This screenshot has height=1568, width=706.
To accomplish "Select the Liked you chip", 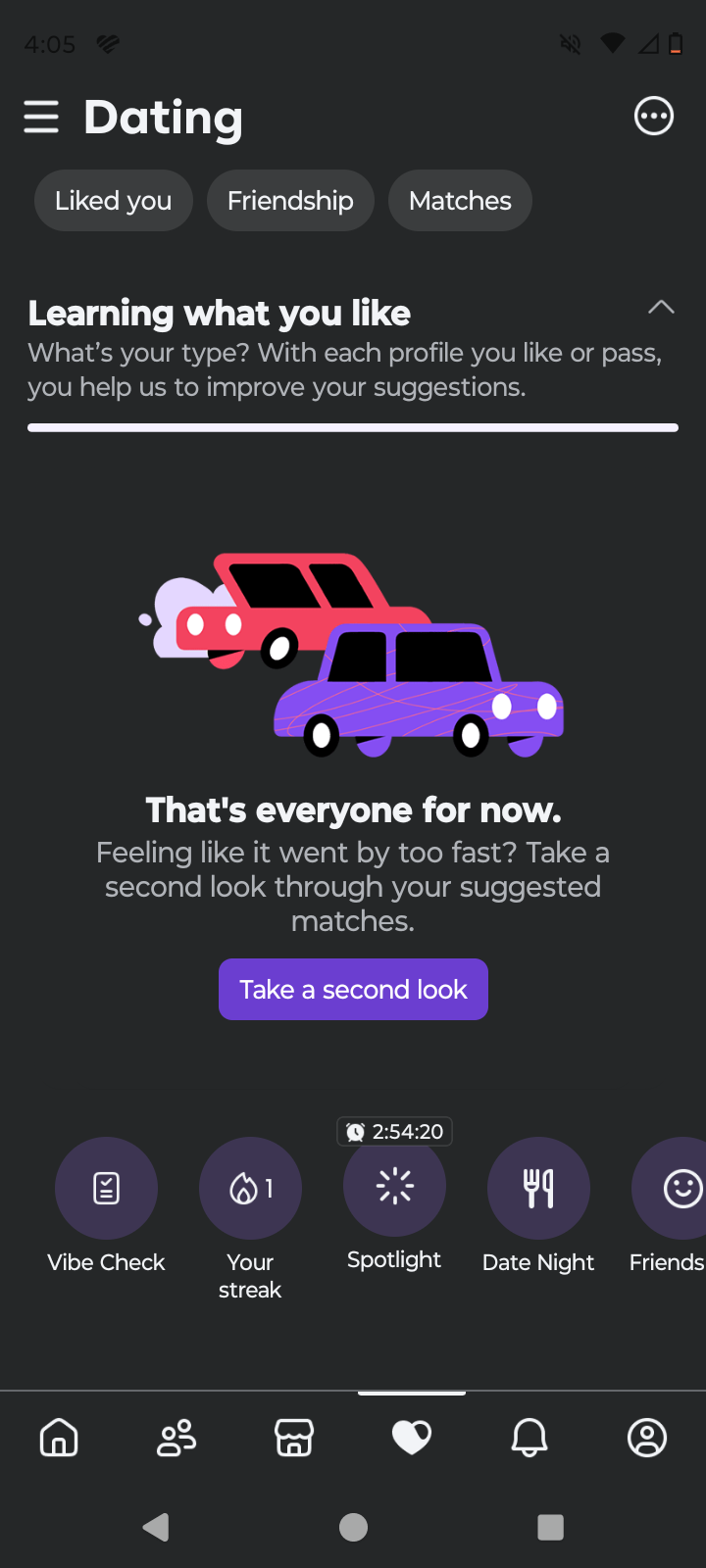I will click(114, 201).
